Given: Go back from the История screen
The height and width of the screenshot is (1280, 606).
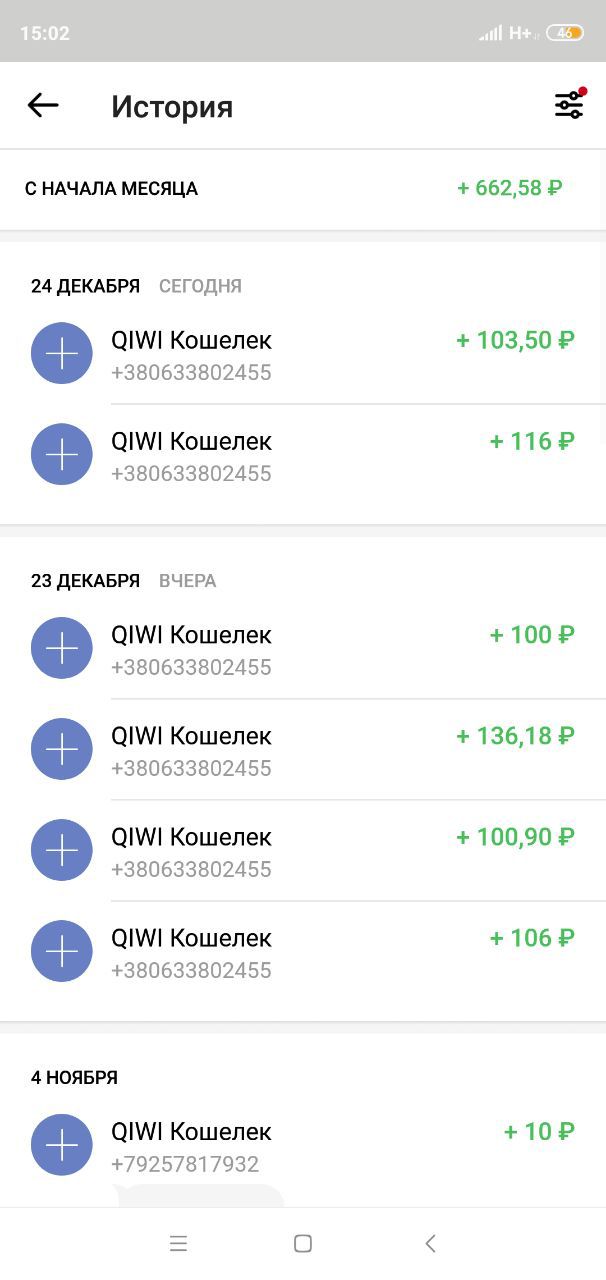Looking at the screenshot, I should click(x=43, y=105).
